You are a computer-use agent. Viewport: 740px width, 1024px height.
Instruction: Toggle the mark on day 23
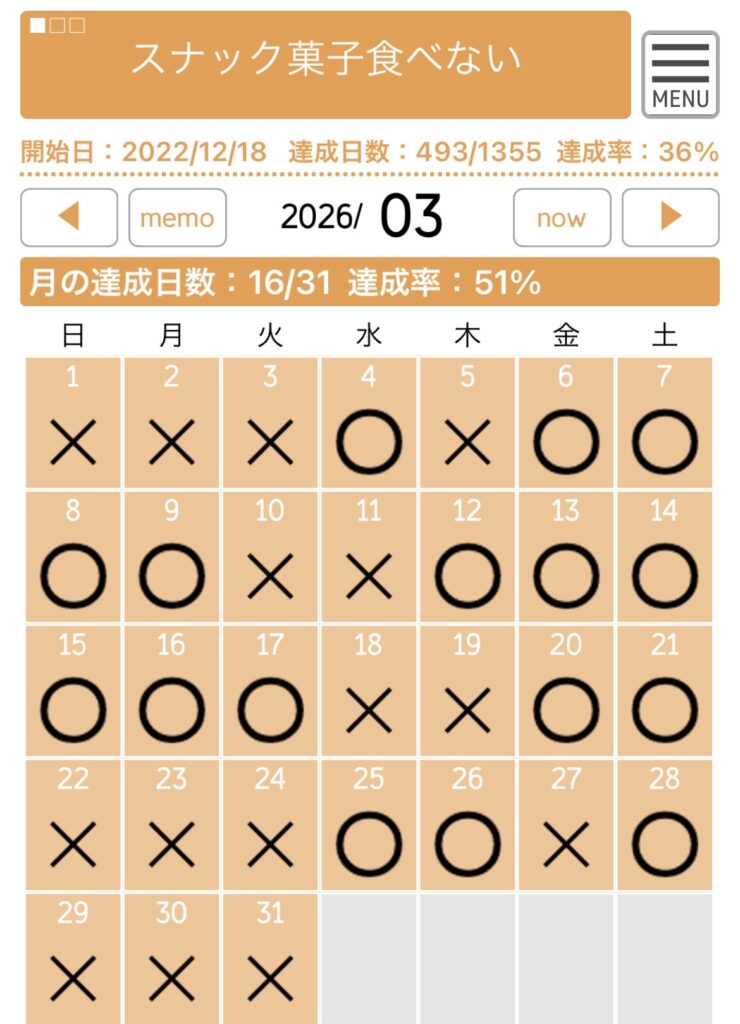click(171, 825)
